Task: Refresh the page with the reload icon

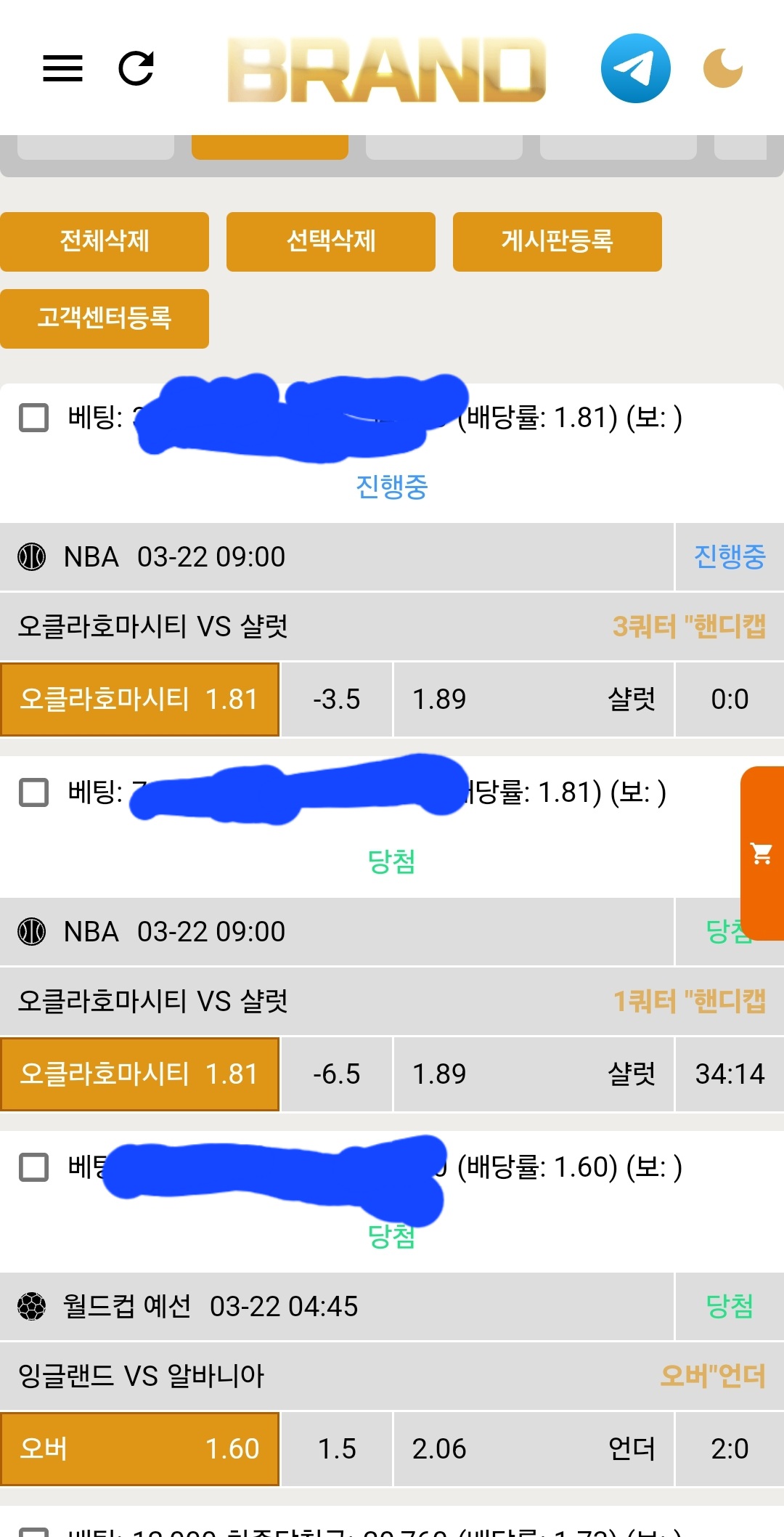Action: pos(136,68)
